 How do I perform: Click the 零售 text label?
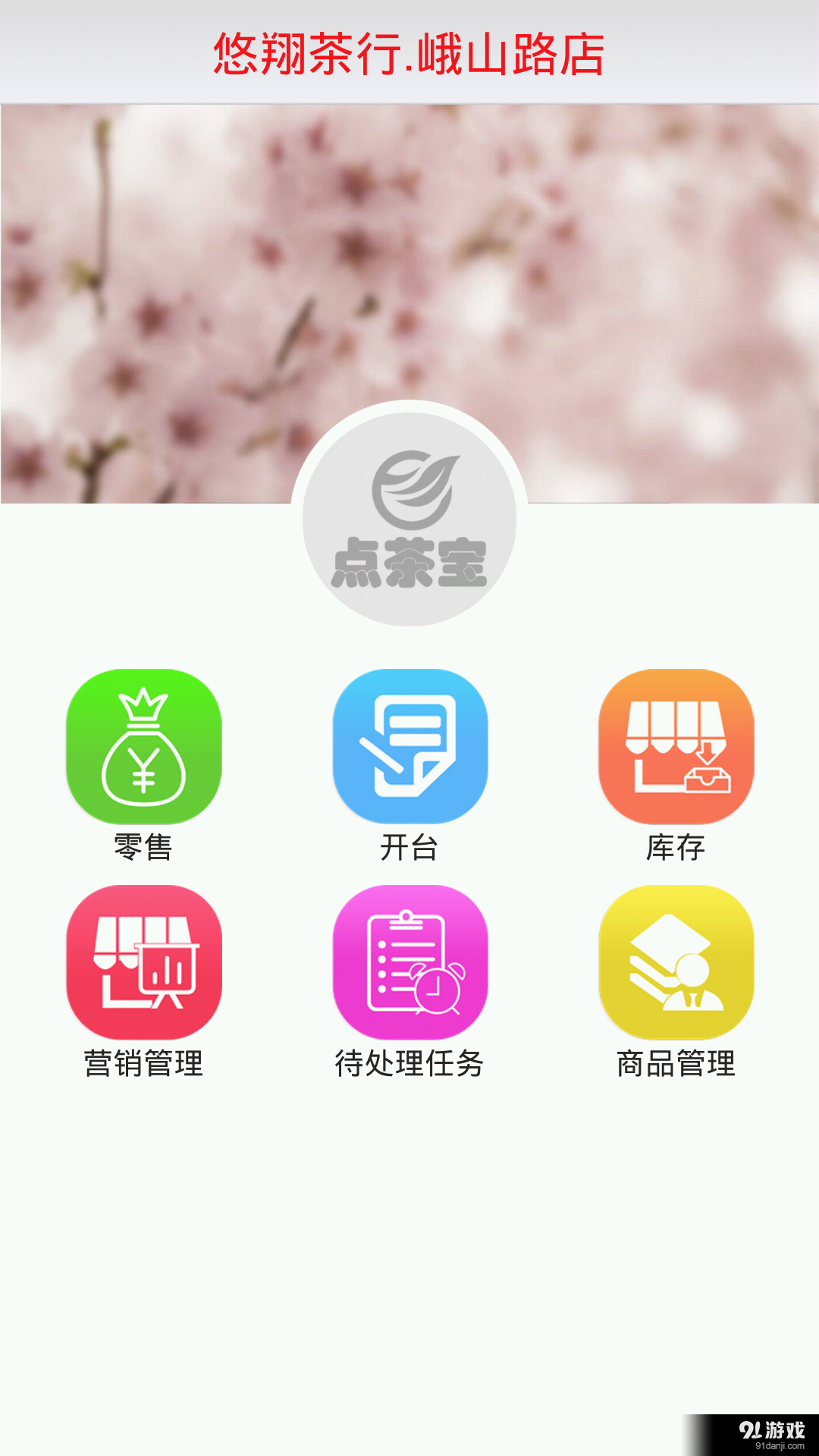(x=144, y=848)
